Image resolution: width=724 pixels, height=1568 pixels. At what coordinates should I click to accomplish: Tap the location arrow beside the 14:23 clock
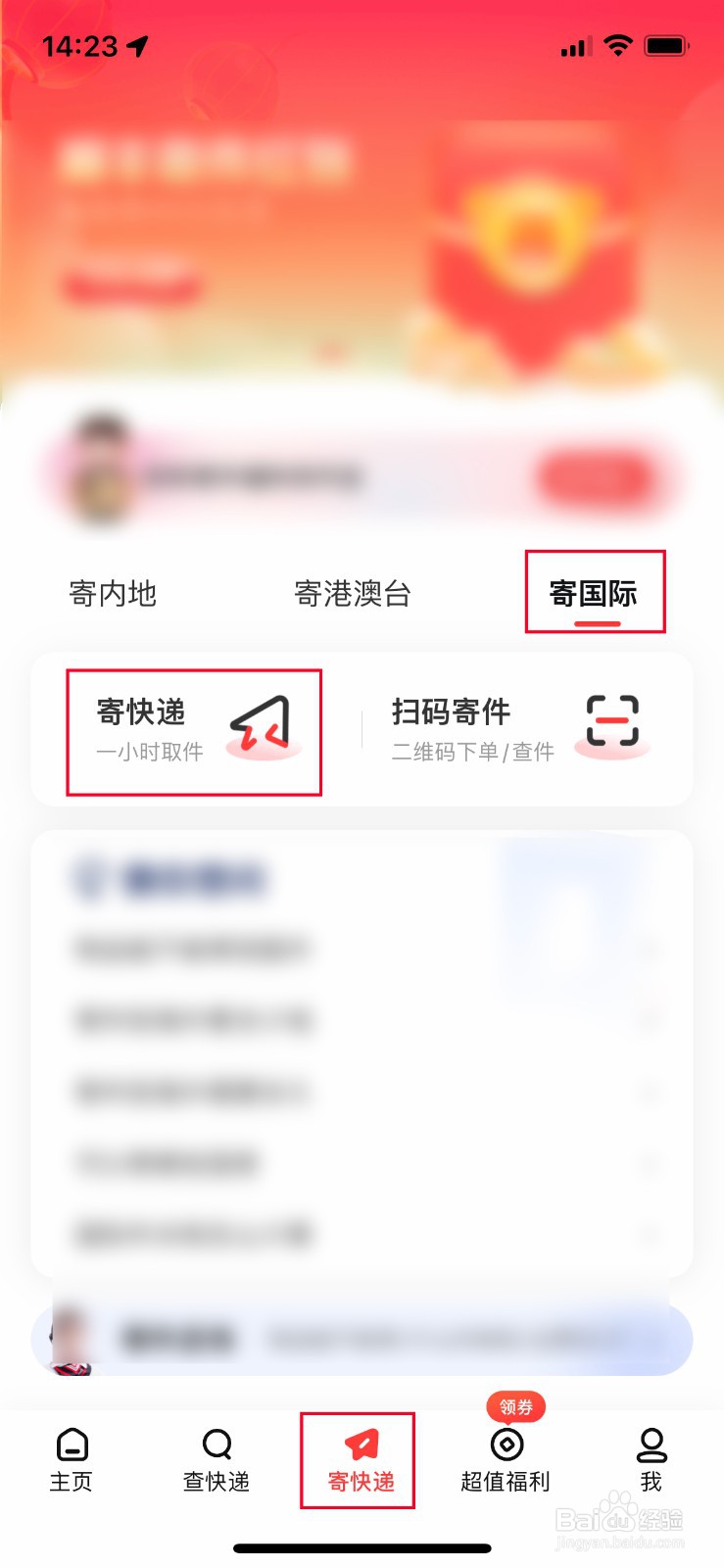coord(137,44)
